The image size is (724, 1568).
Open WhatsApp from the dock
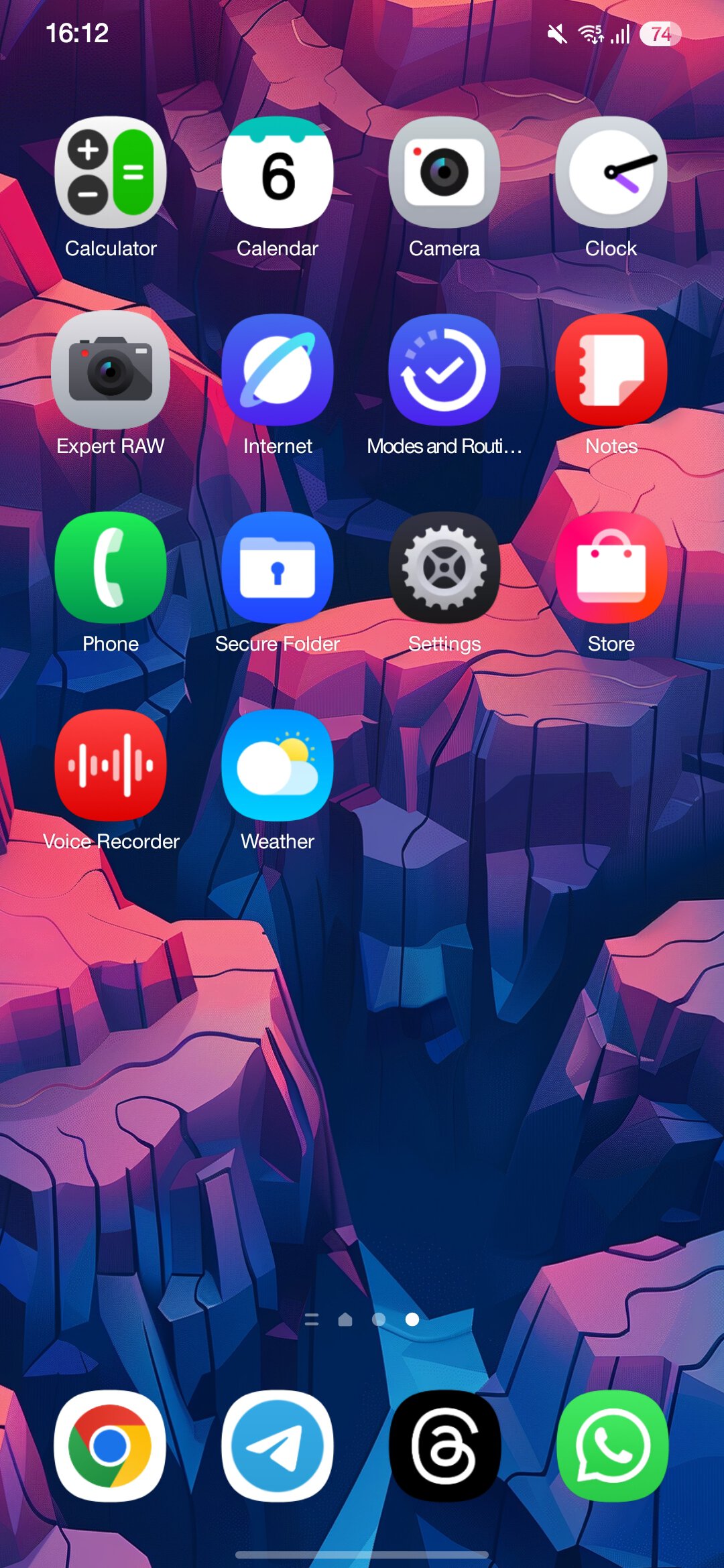tap(611, 1446)
